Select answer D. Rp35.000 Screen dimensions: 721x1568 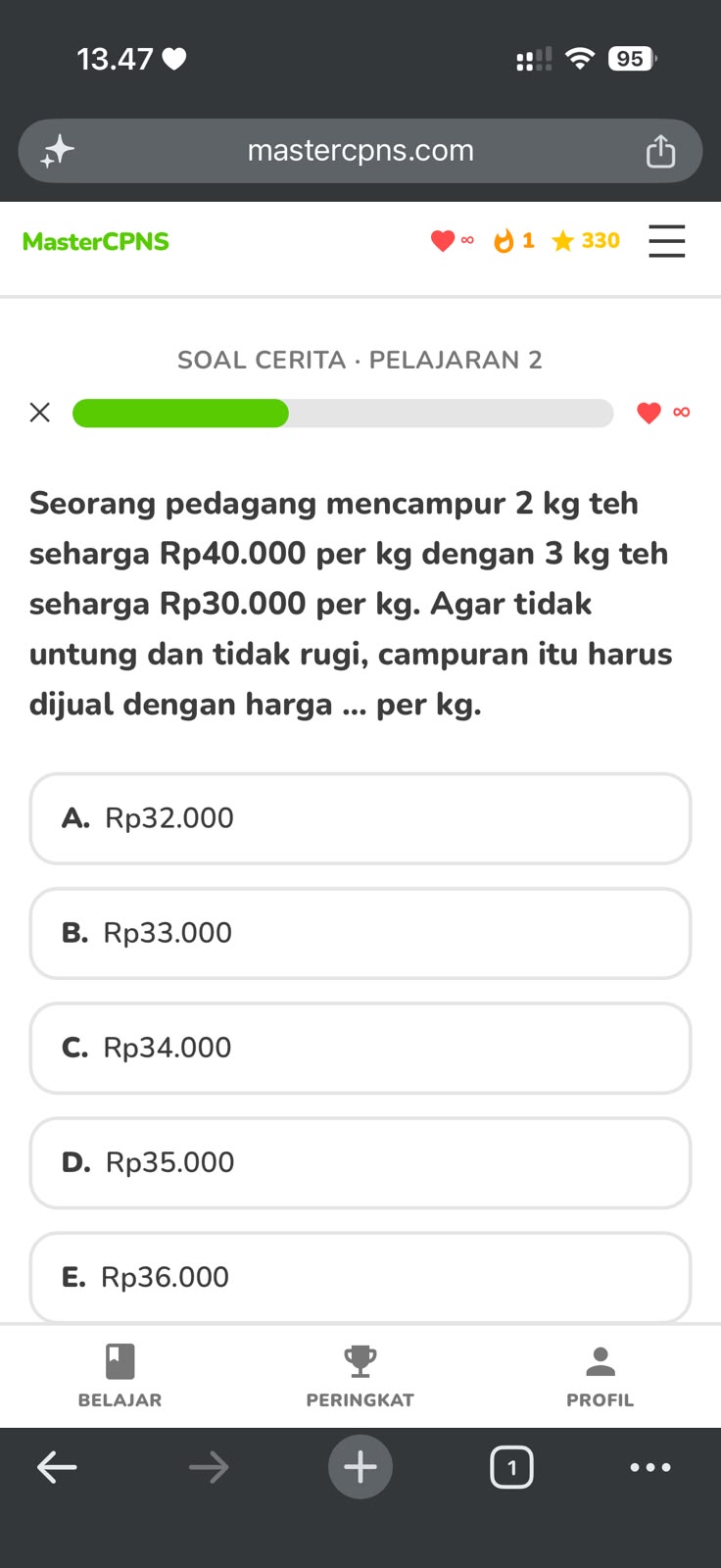tap(360, 1162)
